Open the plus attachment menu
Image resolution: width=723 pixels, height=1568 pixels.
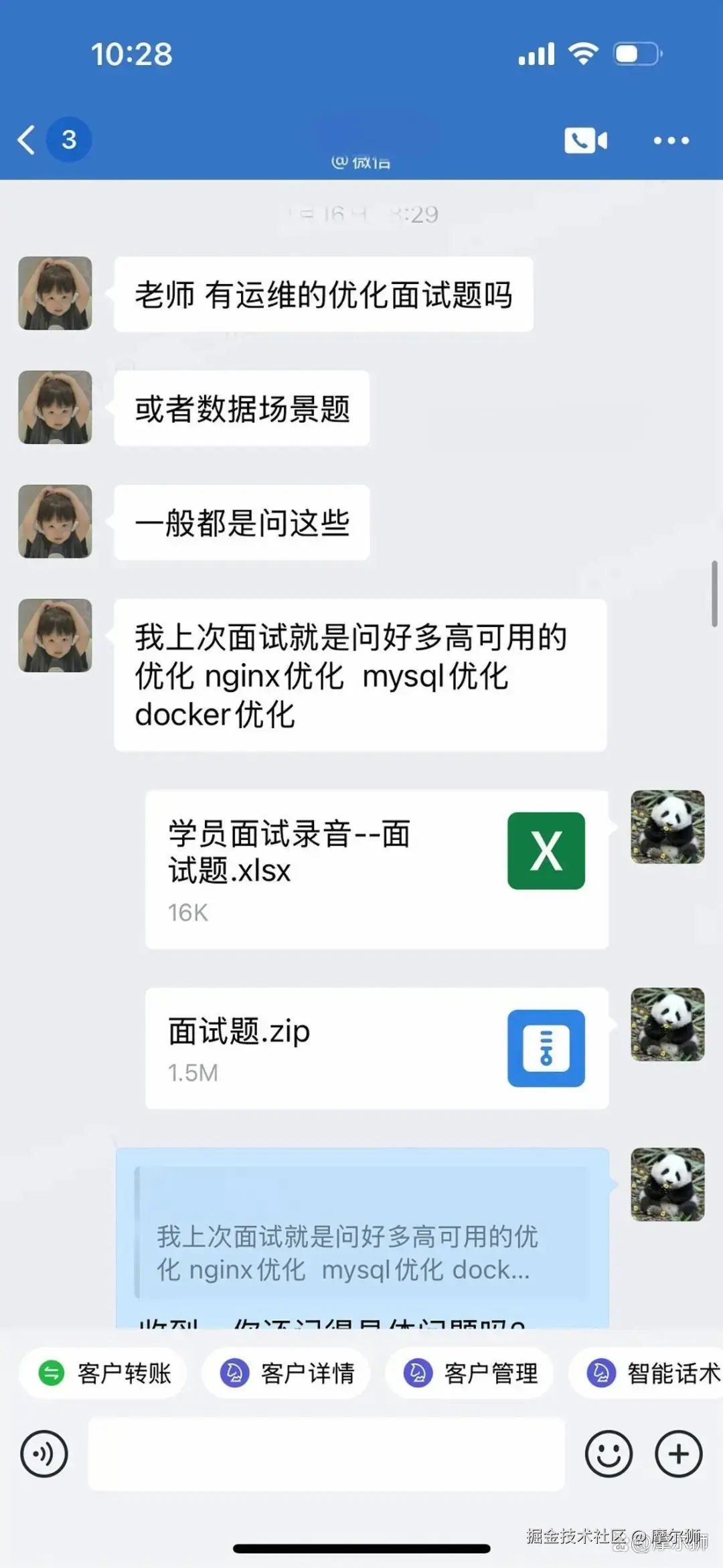click(678, 1454)
